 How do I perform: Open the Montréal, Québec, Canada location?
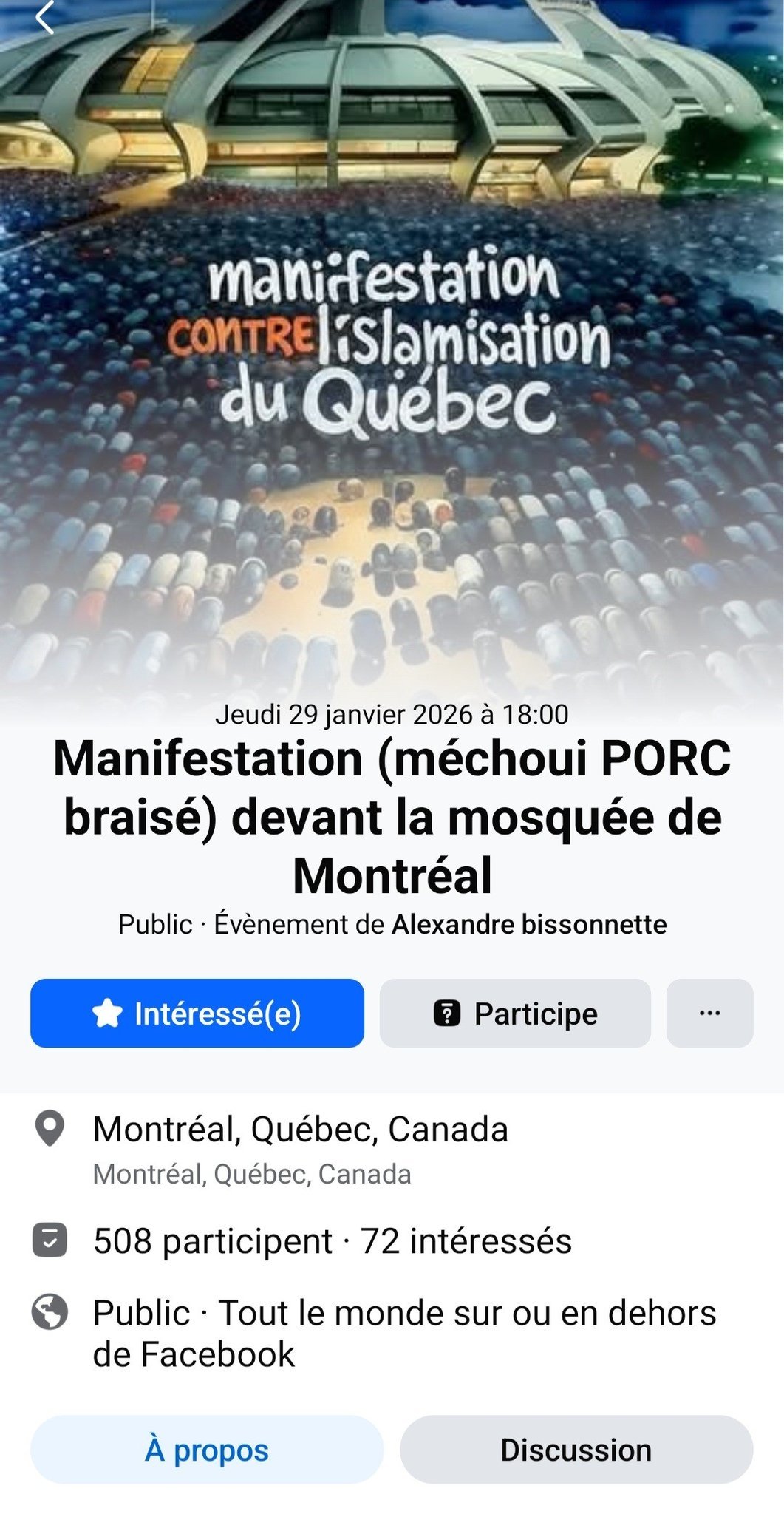pos(300,1130)
